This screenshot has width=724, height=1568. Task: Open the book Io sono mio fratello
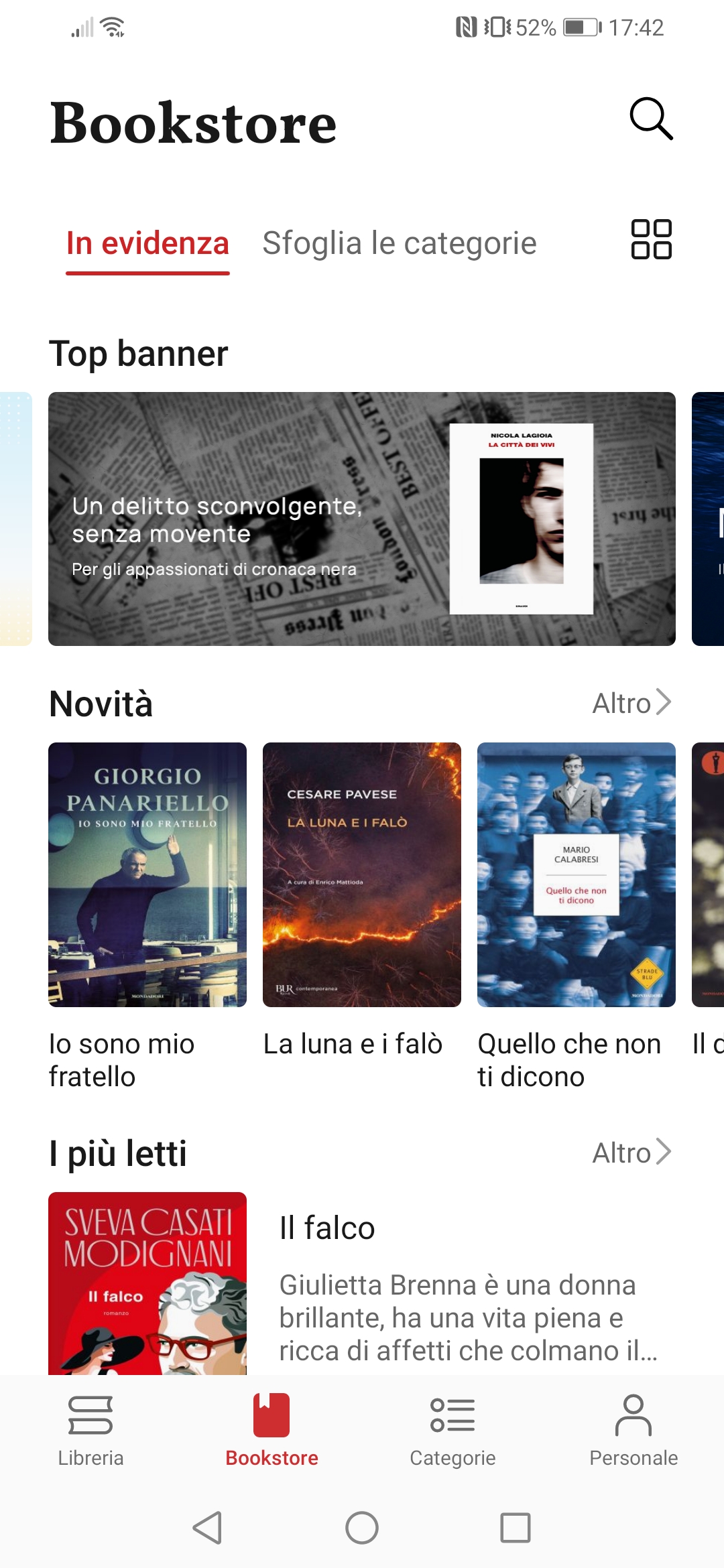[x=147, y=874]
